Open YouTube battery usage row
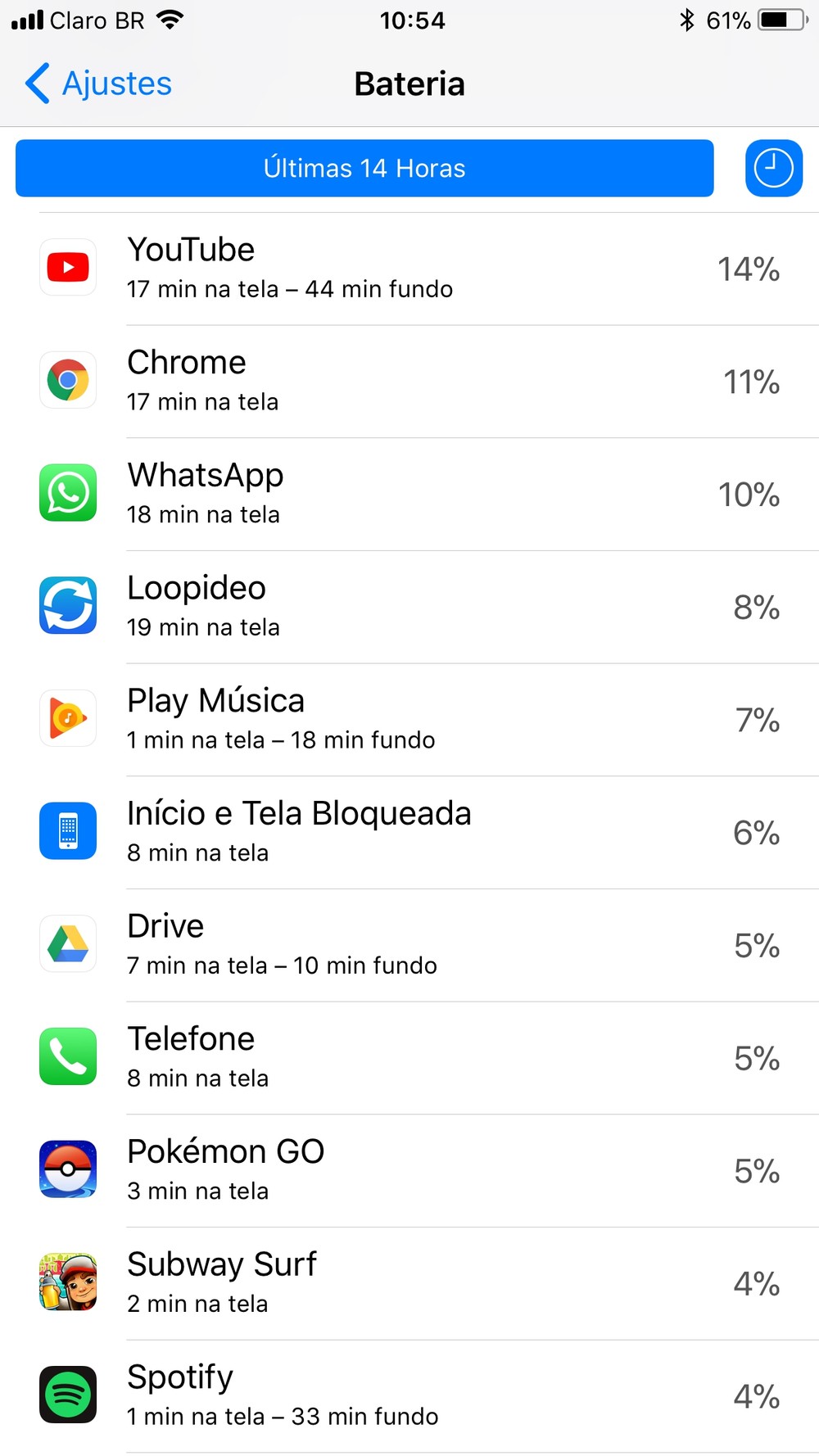This screenshot has height=1456, width=819. [409, 269]
